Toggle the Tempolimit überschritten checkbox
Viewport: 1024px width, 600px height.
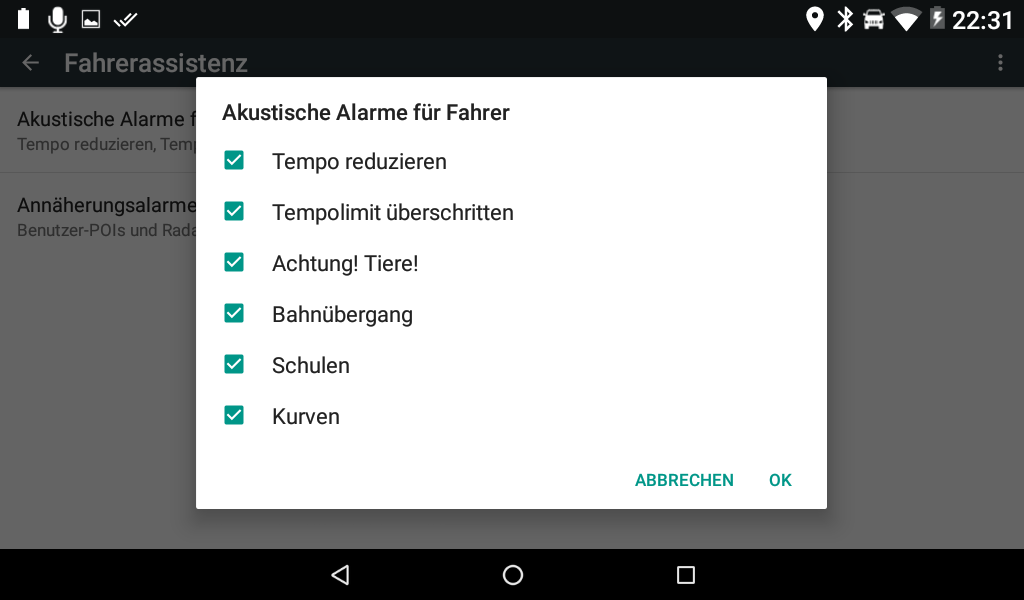[x=234, y=212]
